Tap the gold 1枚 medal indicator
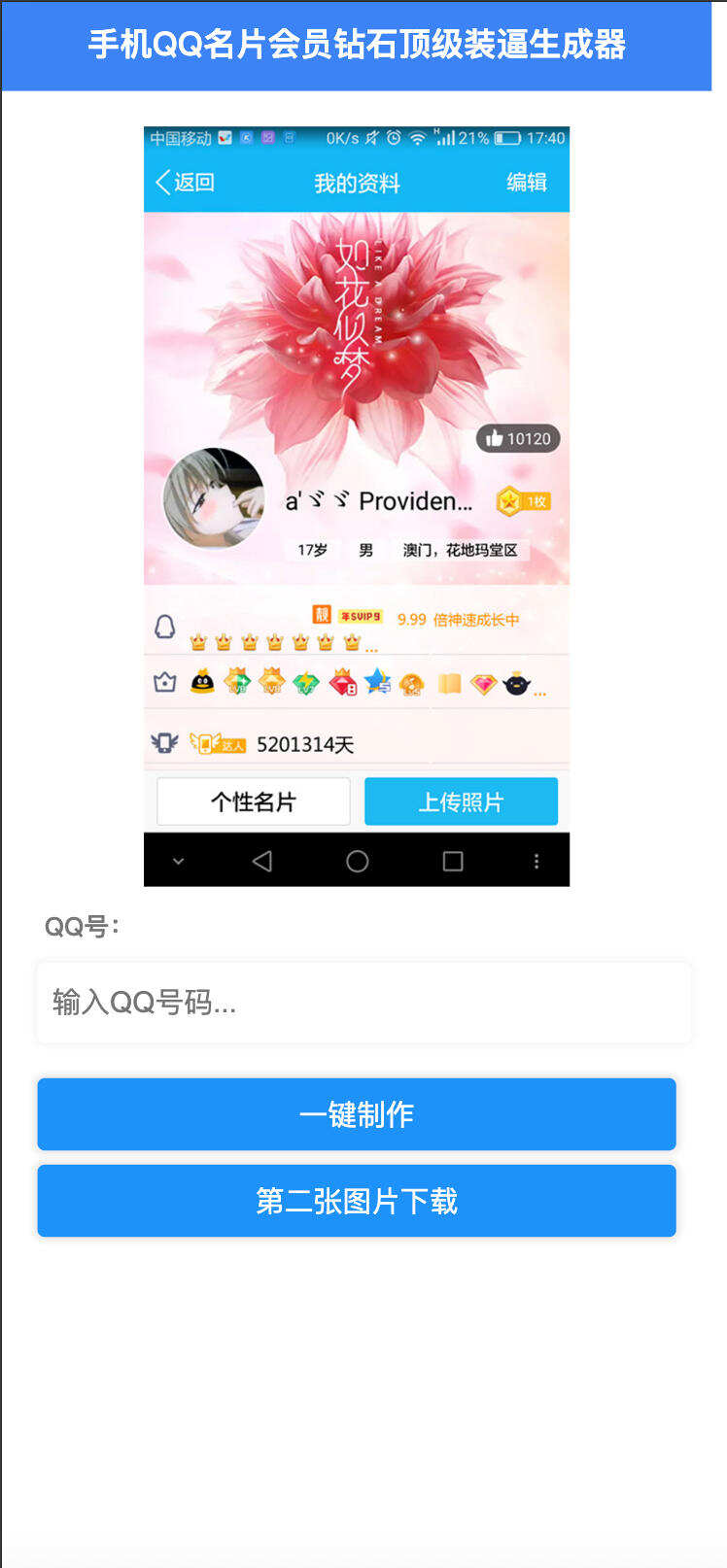This screenshot has height=1568, width=727. point(525,498)
